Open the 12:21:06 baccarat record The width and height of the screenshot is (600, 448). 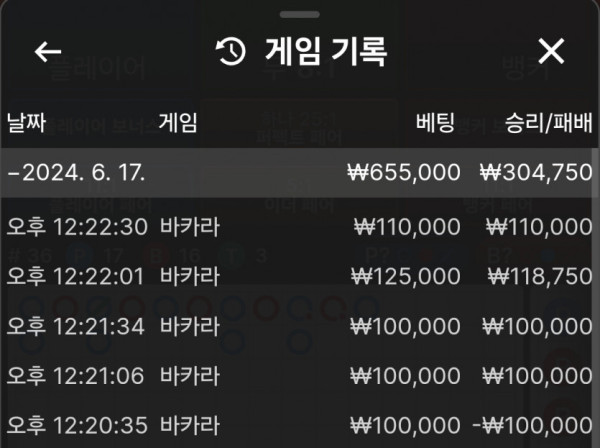coord(300,374)
